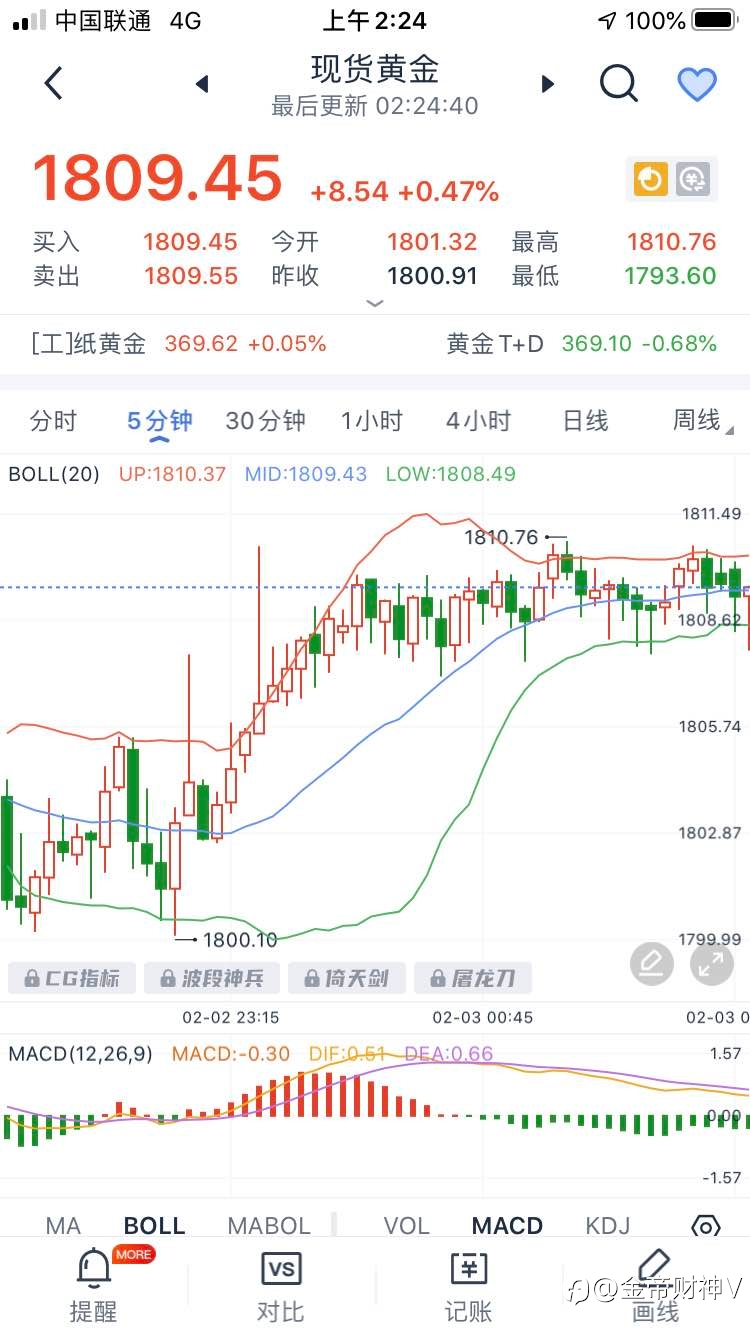Select the 4小时 timeframe
This screenshot has height=1334, width=750.
click(478, 421)
